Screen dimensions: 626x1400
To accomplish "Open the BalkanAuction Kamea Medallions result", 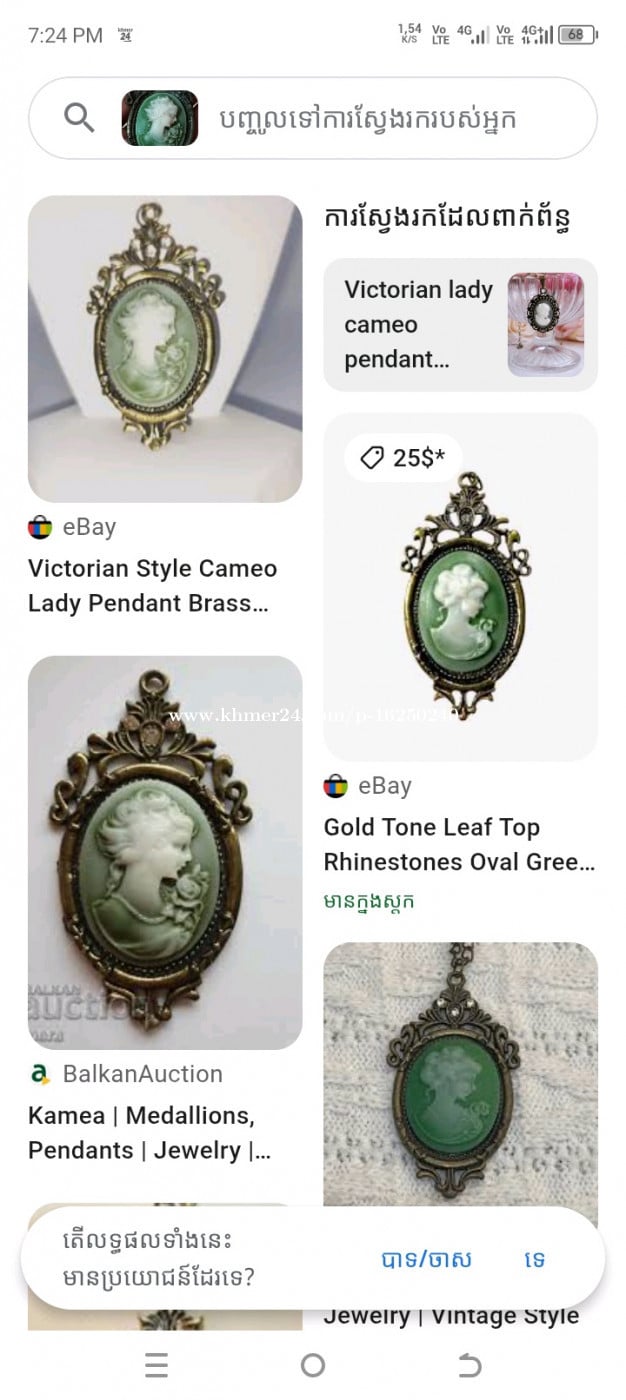I will 165,852.
